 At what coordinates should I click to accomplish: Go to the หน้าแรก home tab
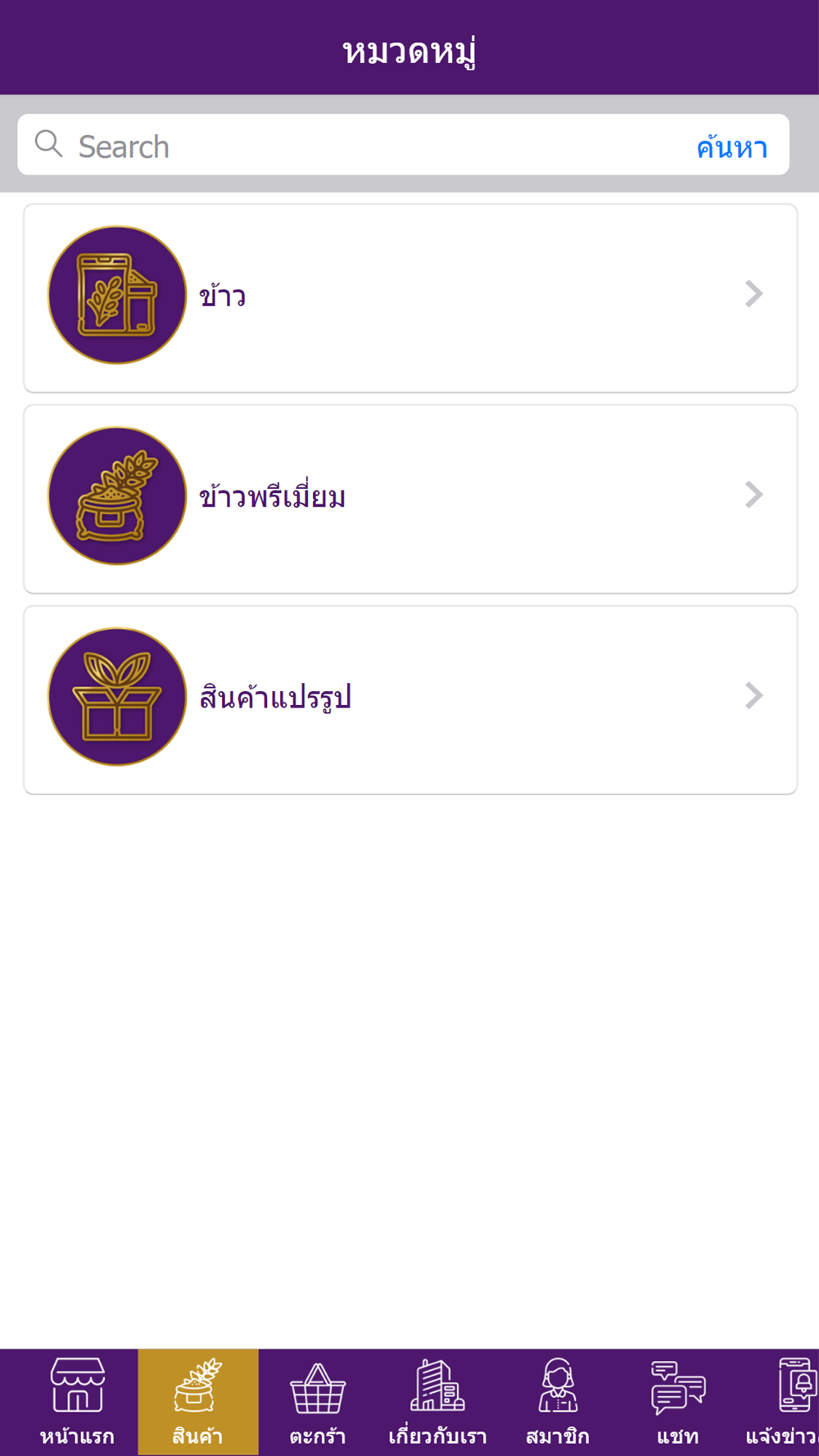[x=77, y=1402]
